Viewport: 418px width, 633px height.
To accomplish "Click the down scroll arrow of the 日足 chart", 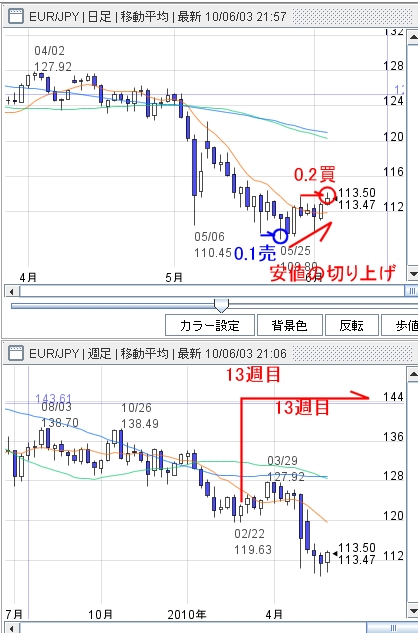I will coord(413,273).
